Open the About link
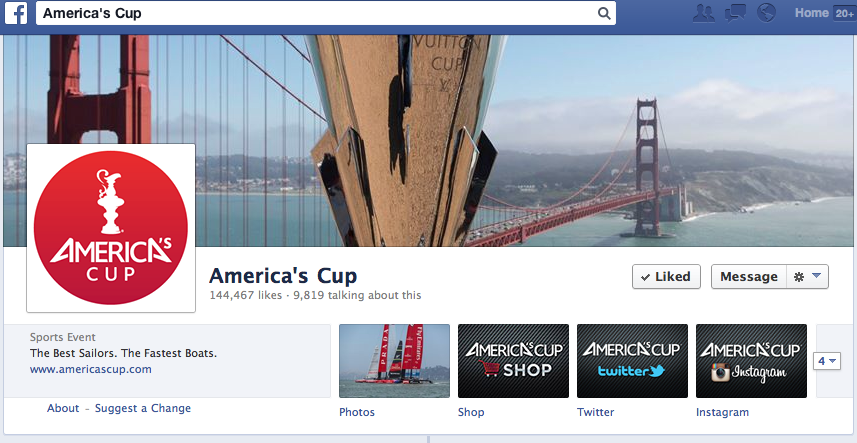This screenshot has width=857, height=443. click(63, 408)
